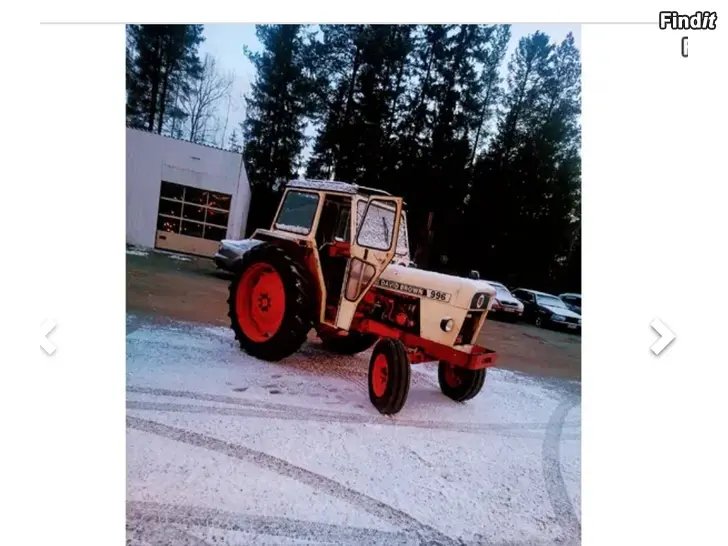
Task: Go to the next photo
Action: [x=661, y=337]
